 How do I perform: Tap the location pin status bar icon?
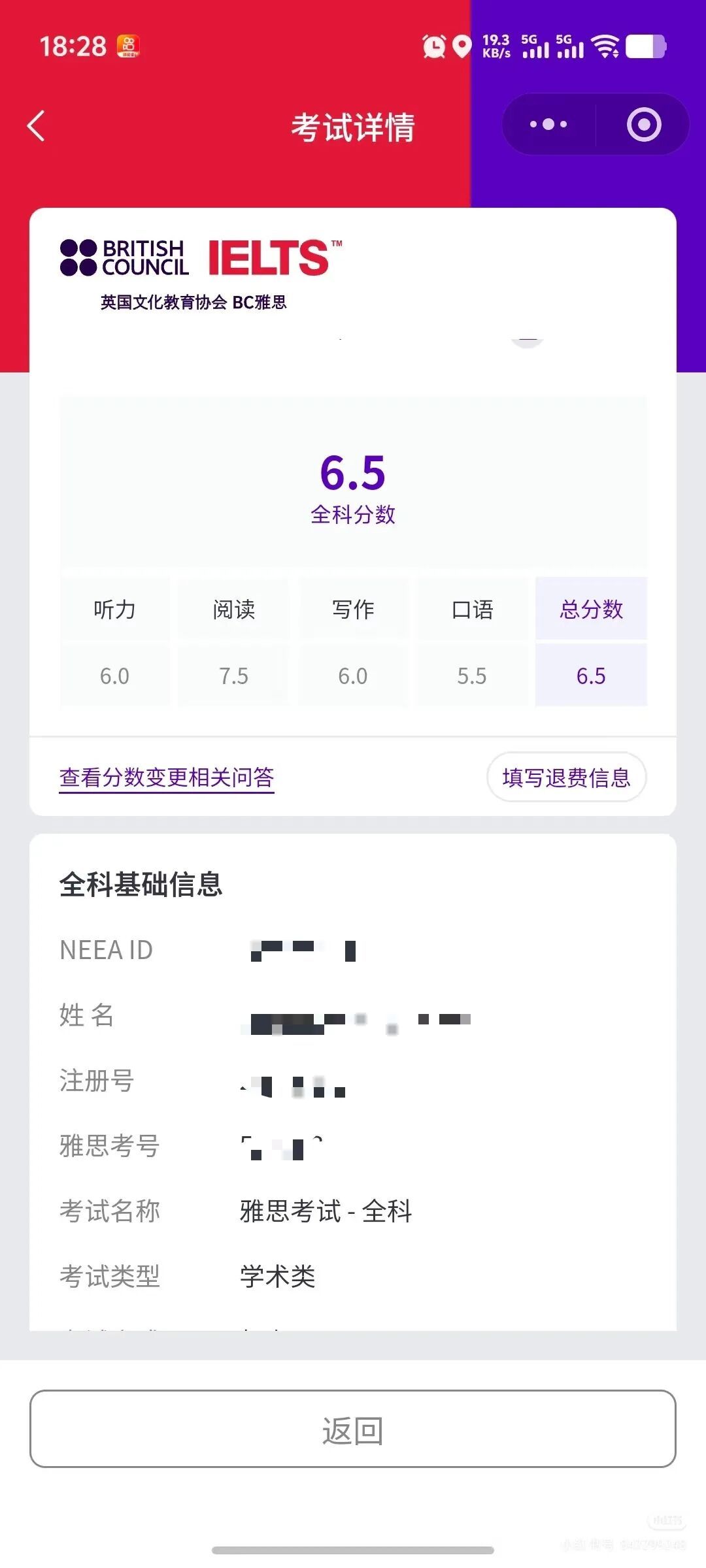(462, 46)
